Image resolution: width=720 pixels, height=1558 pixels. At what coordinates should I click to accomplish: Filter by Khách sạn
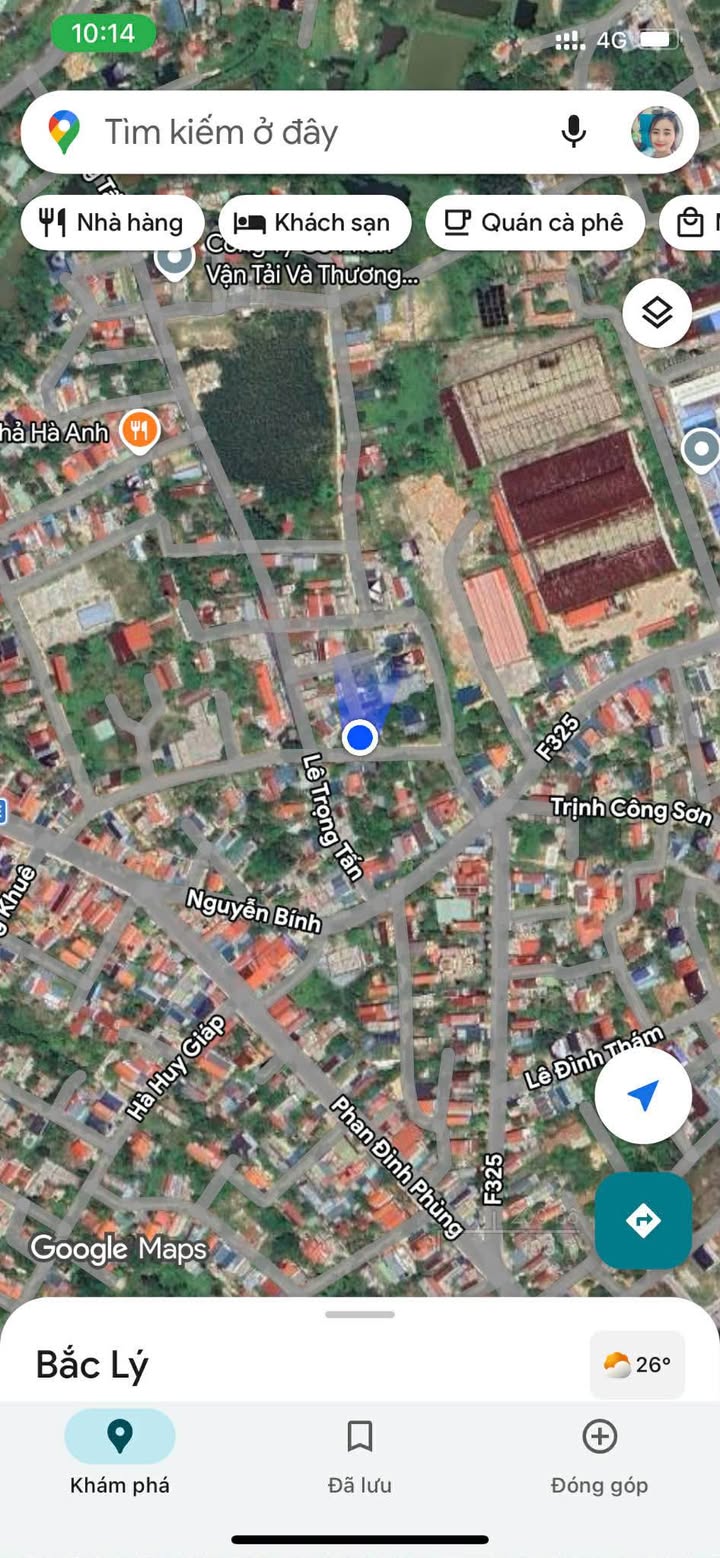[314, 222]
